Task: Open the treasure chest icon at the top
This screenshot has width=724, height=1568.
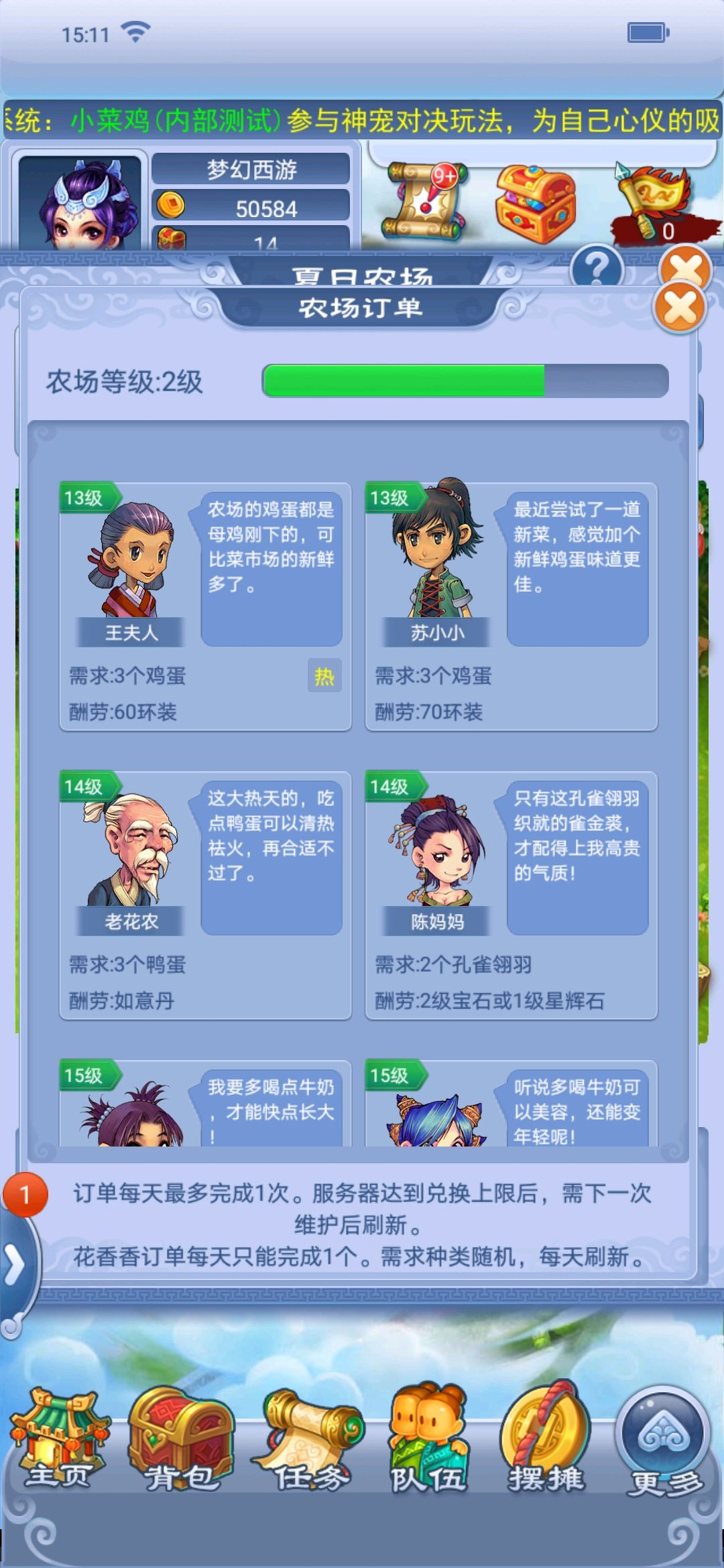Action: pos(535,204)
